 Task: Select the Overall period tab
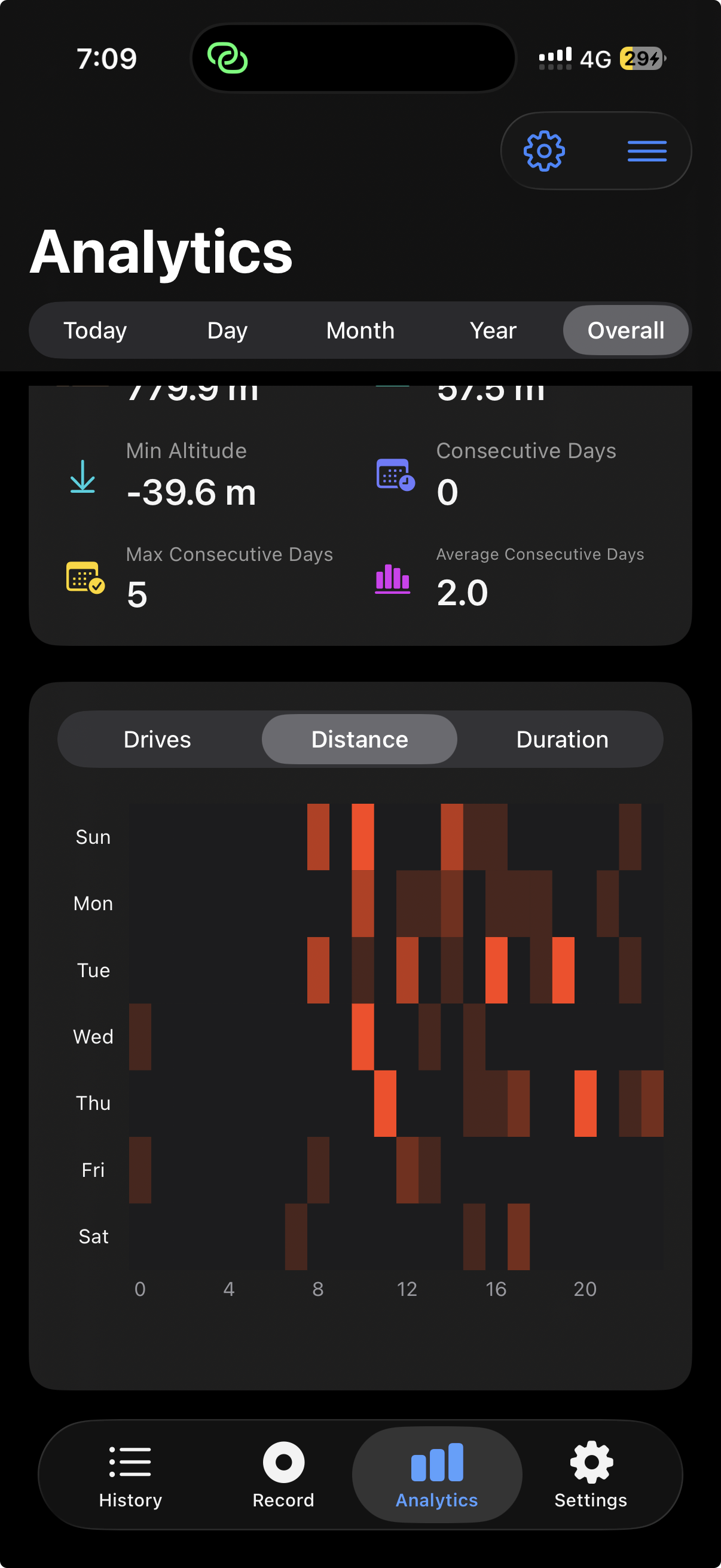(625, 331)
